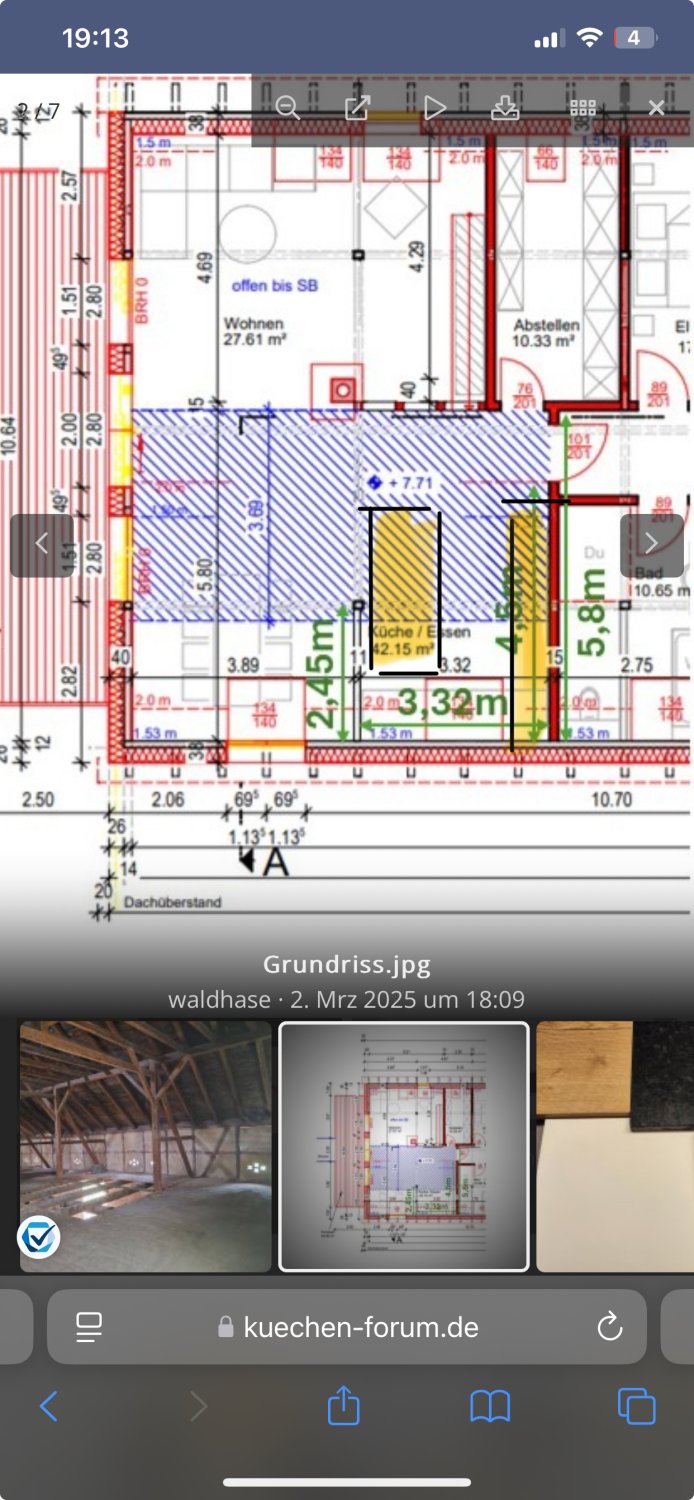Open Safari bookmarks
694x1500 pixels.
tap(490, 1407)
